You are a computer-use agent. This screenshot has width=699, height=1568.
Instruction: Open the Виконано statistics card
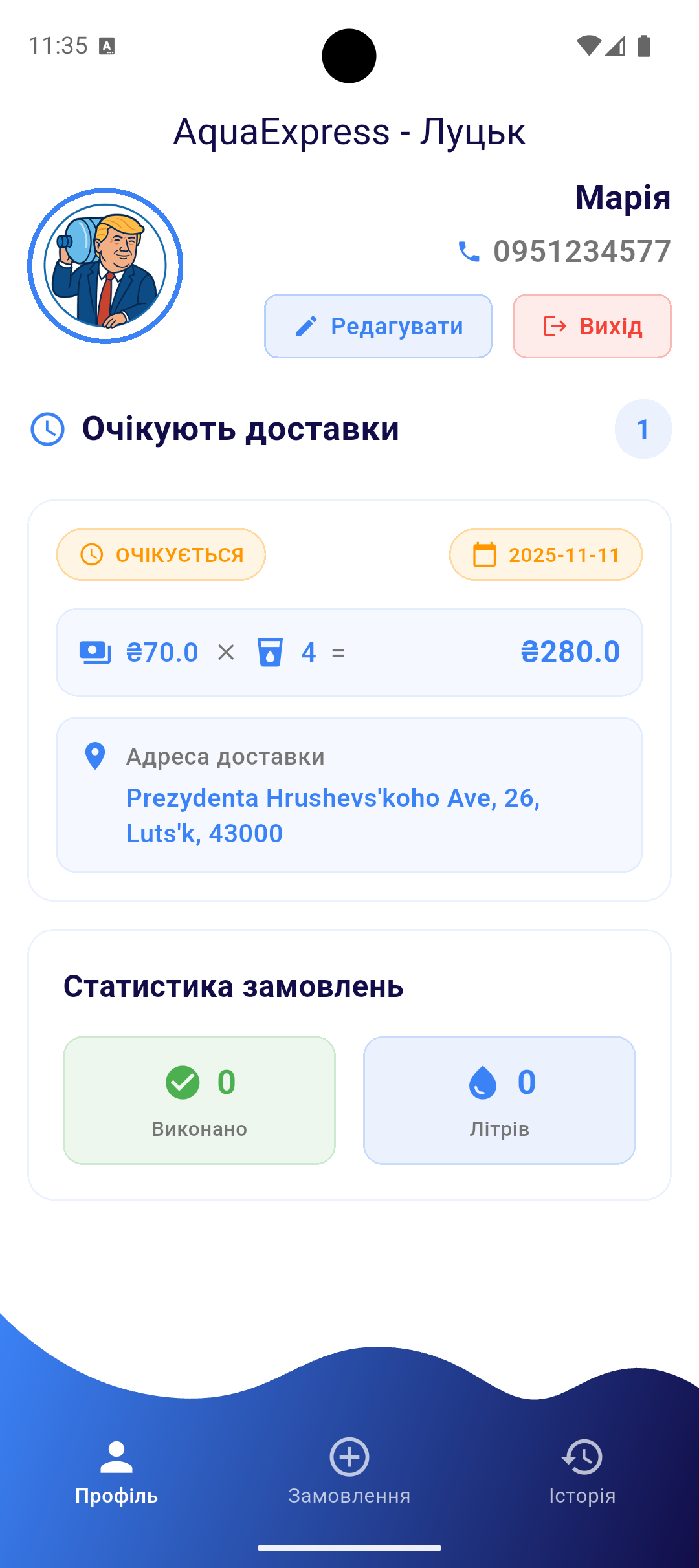coord(199,1100)
